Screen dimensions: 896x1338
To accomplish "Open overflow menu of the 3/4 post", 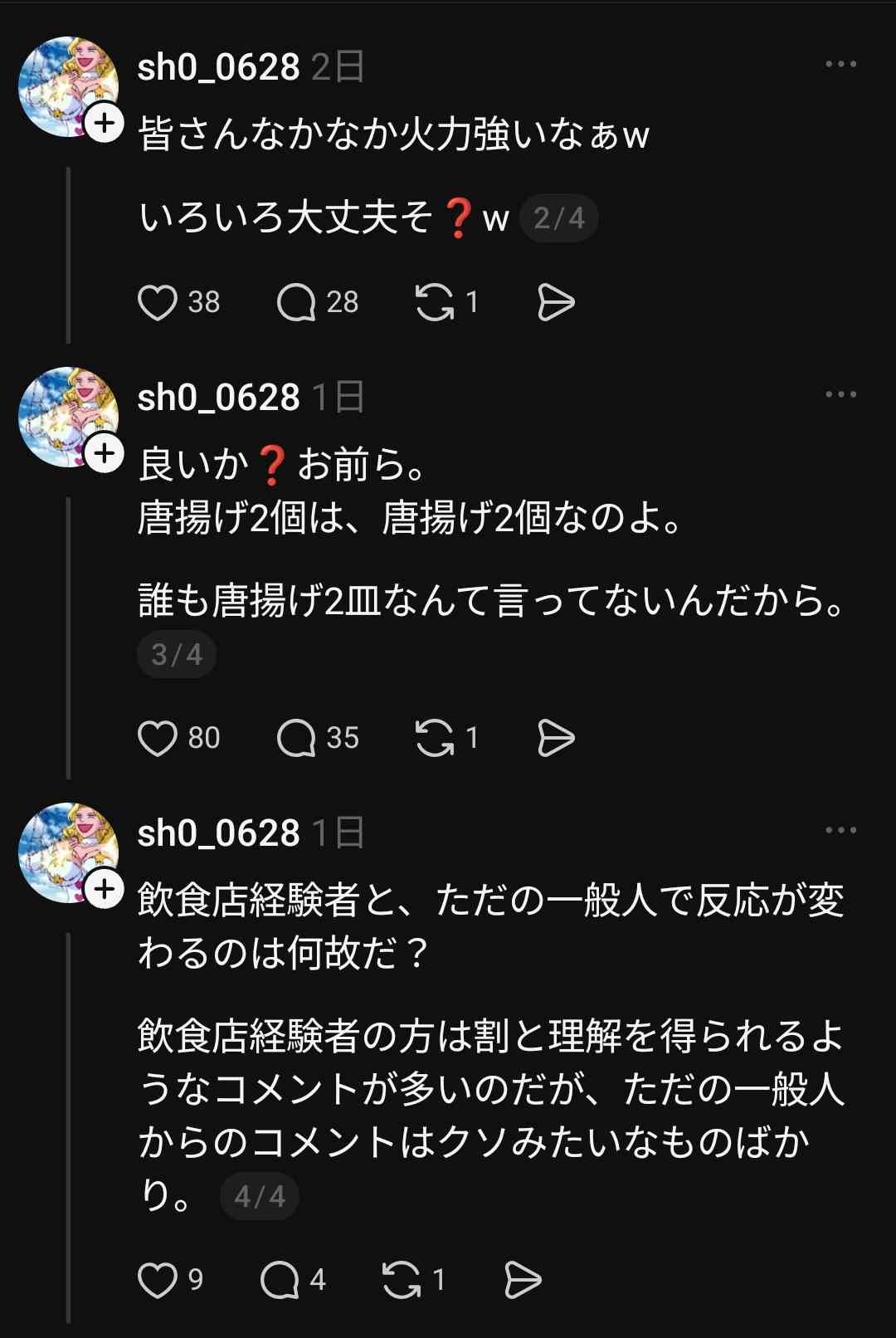I will (840, 395).
